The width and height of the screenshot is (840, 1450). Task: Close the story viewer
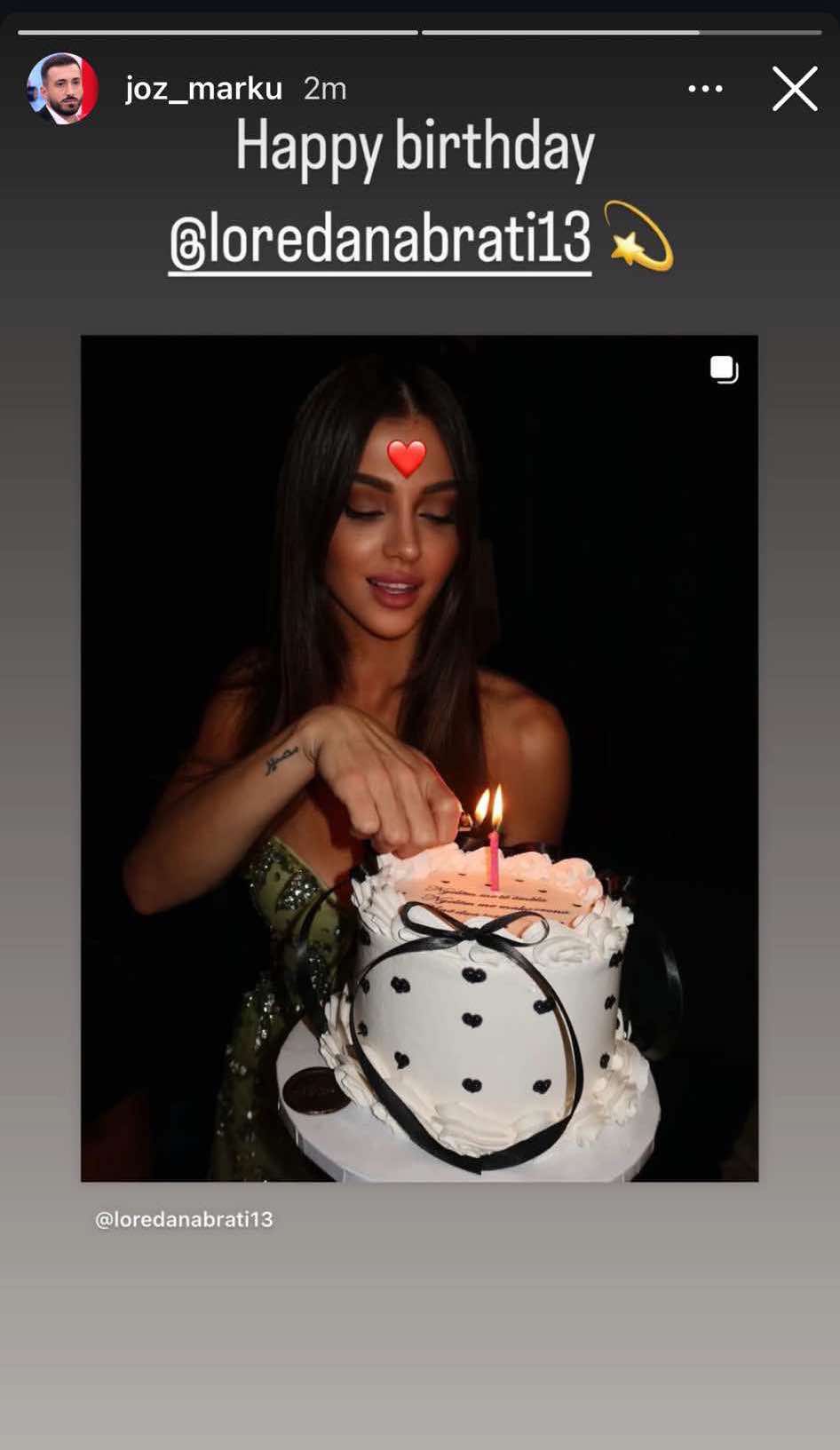794,89
